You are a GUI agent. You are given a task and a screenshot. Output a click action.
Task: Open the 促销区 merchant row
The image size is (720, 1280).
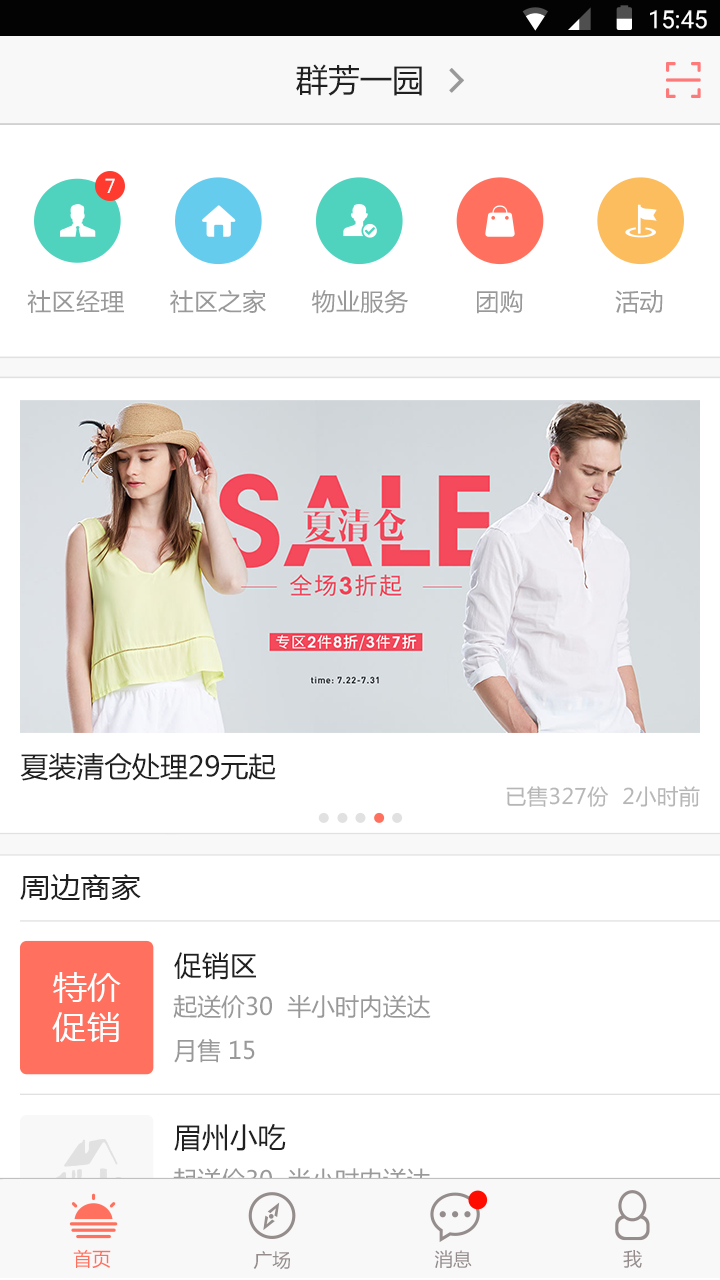(x=360, y=1007)
